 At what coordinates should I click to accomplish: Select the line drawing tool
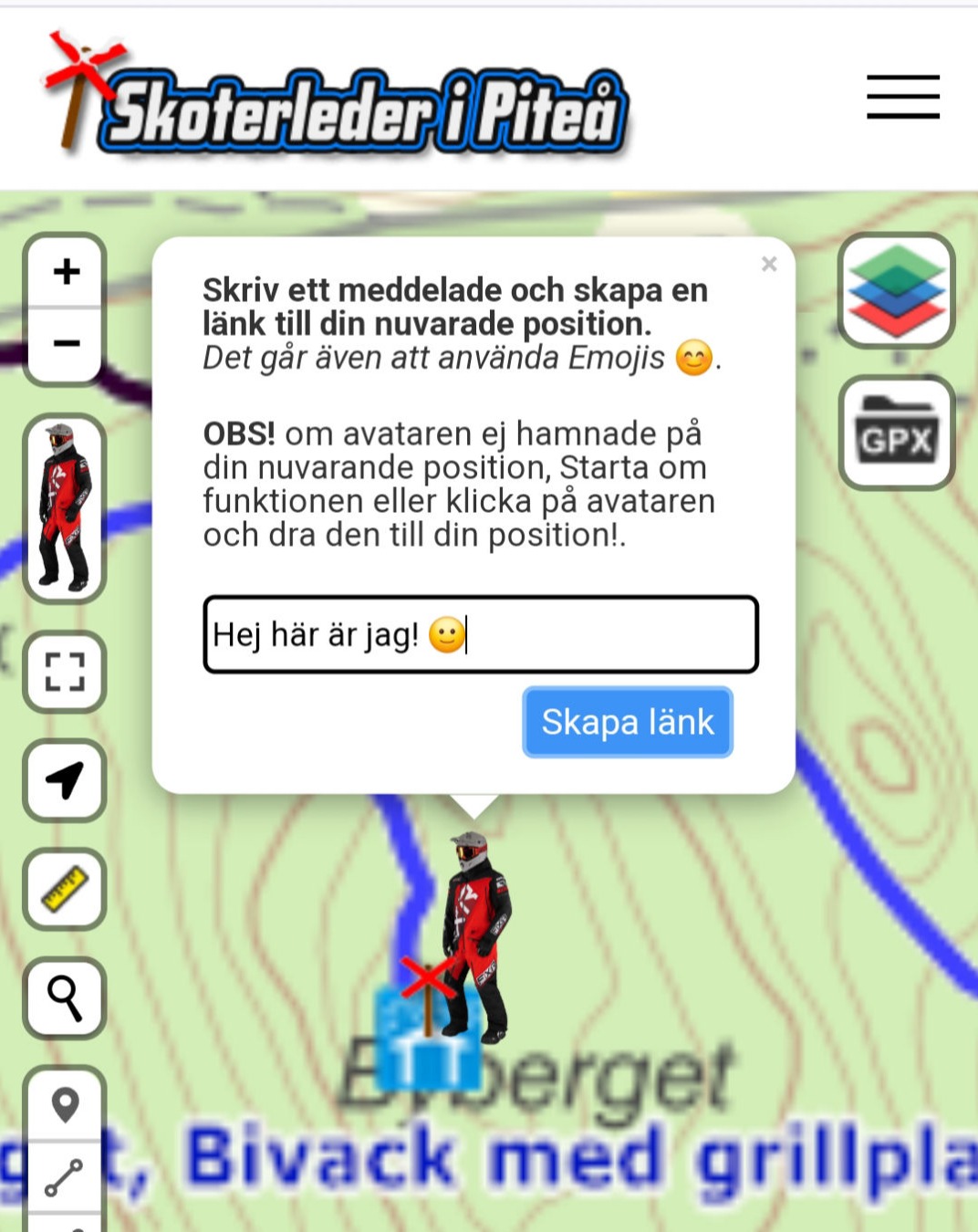point(64,1178)
